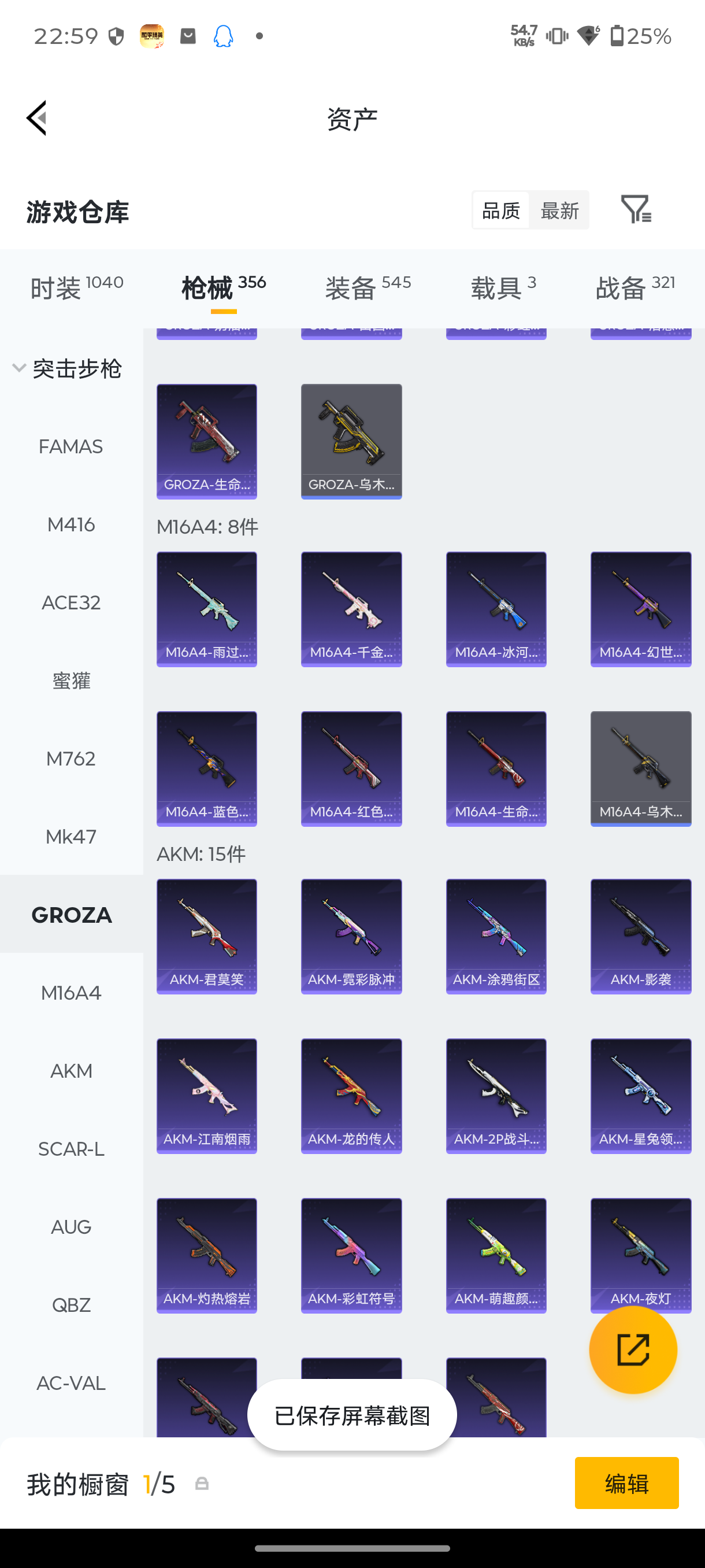705x1568 pixels.
Task: Open the AKM-影袭 skin tile
Action: pos(641,936)
